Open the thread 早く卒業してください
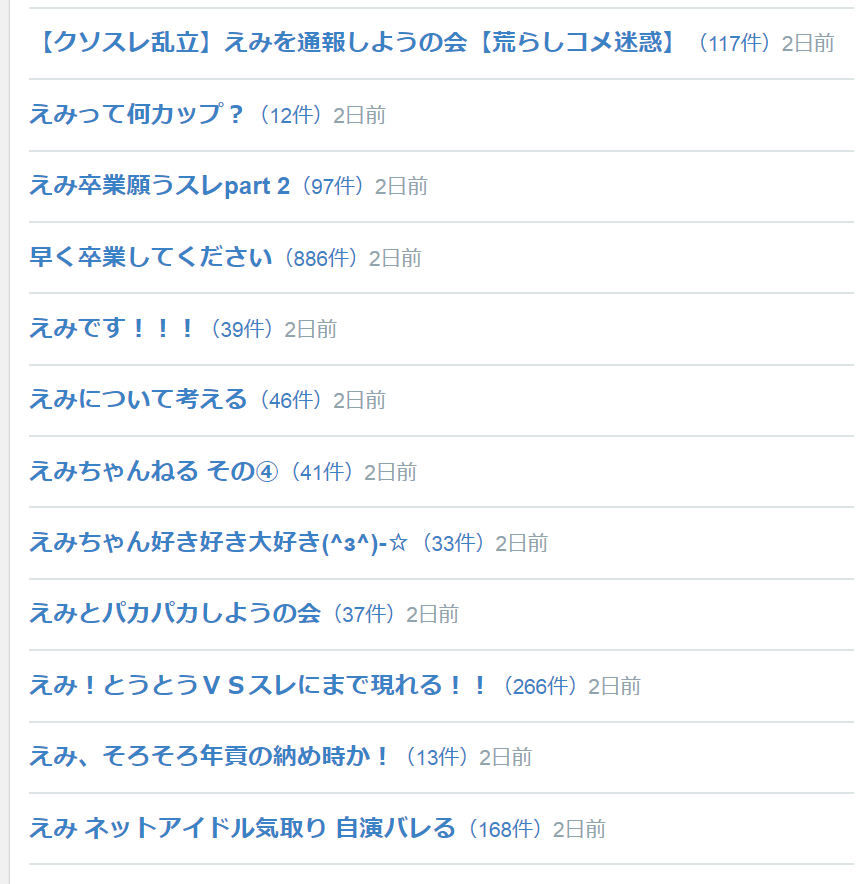This screenshot has width=866, height=884. [x=151, y=257]
